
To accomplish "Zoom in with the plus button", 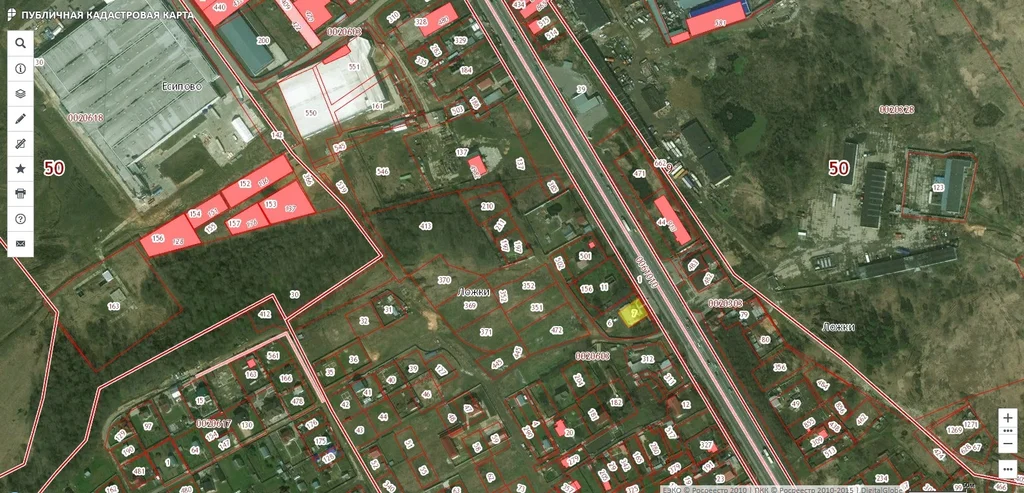I will (1008, 417).
